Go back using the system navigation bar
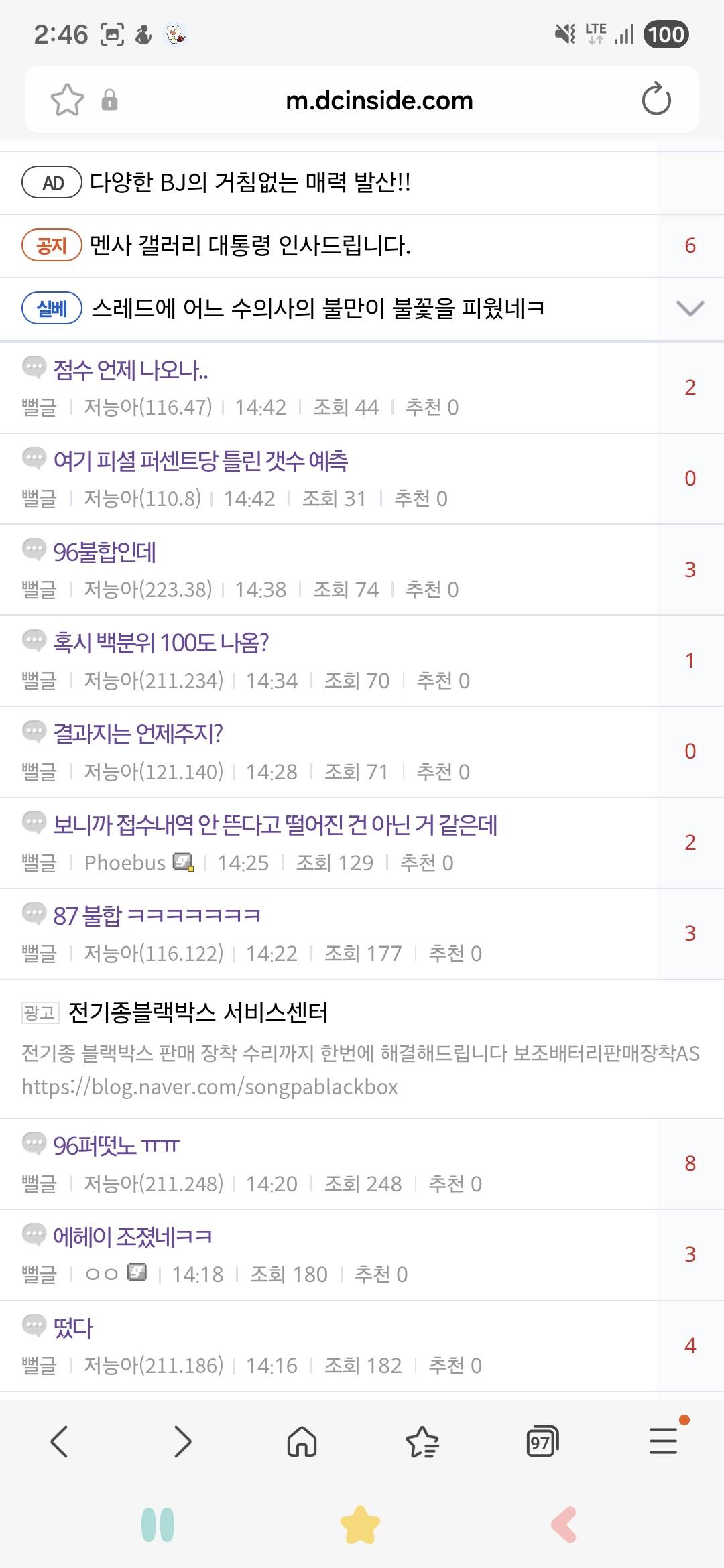This screenshot has height=1568, width=724. [564, 1525]
